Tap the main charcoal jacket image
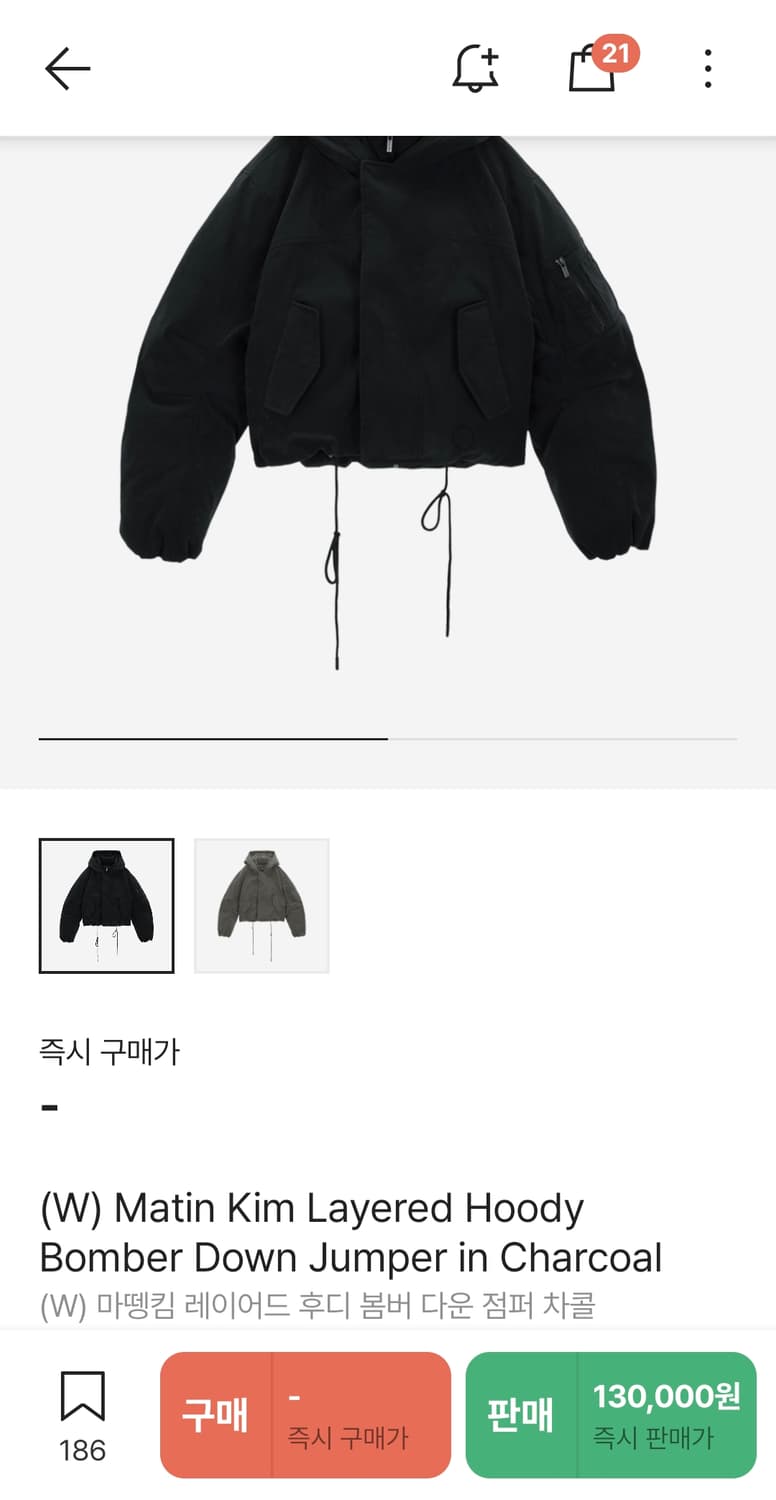This screenshot has height=1500, width=776. (x=388, y=400)
